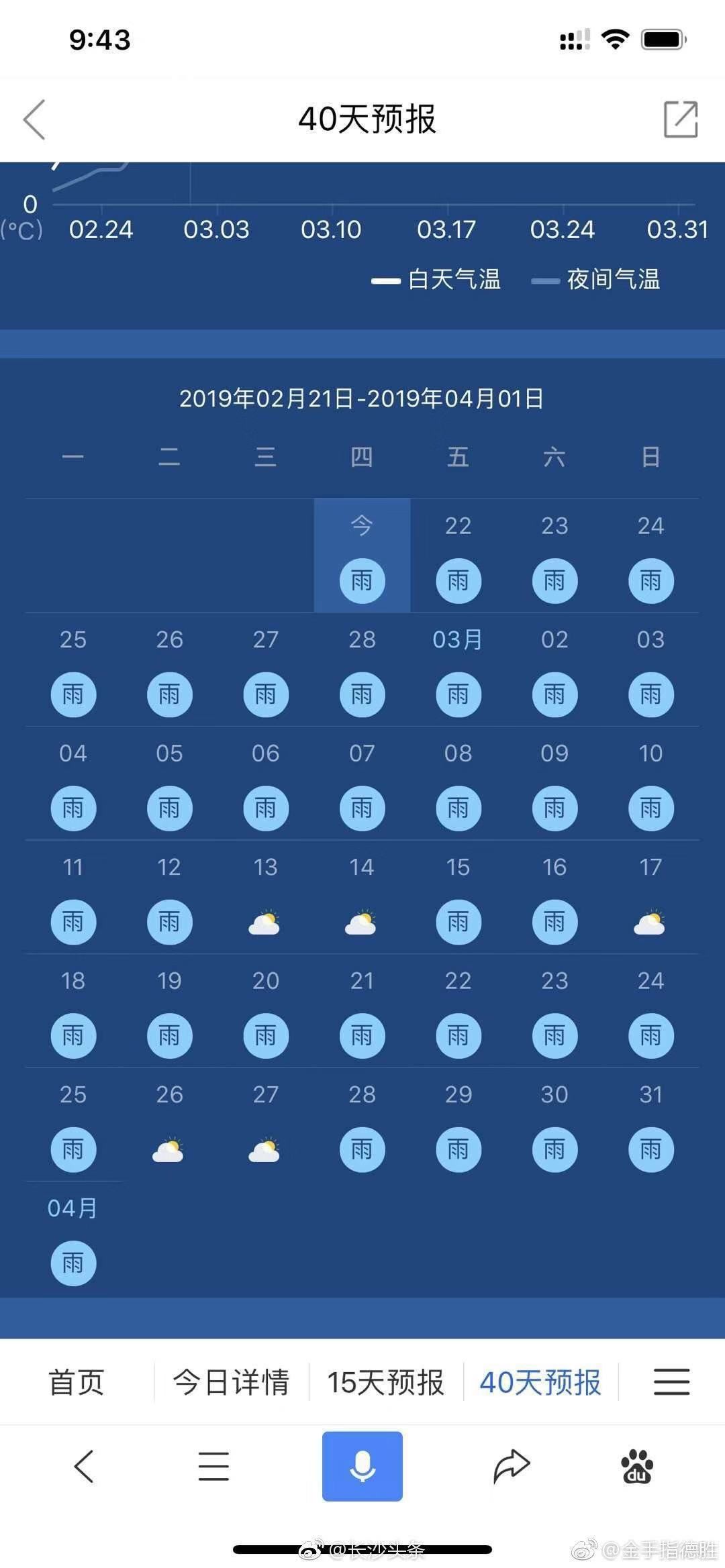Tap the browser back arrow in the bottom toolbar
This screenshot has width=725, height=1568.
83,1466
